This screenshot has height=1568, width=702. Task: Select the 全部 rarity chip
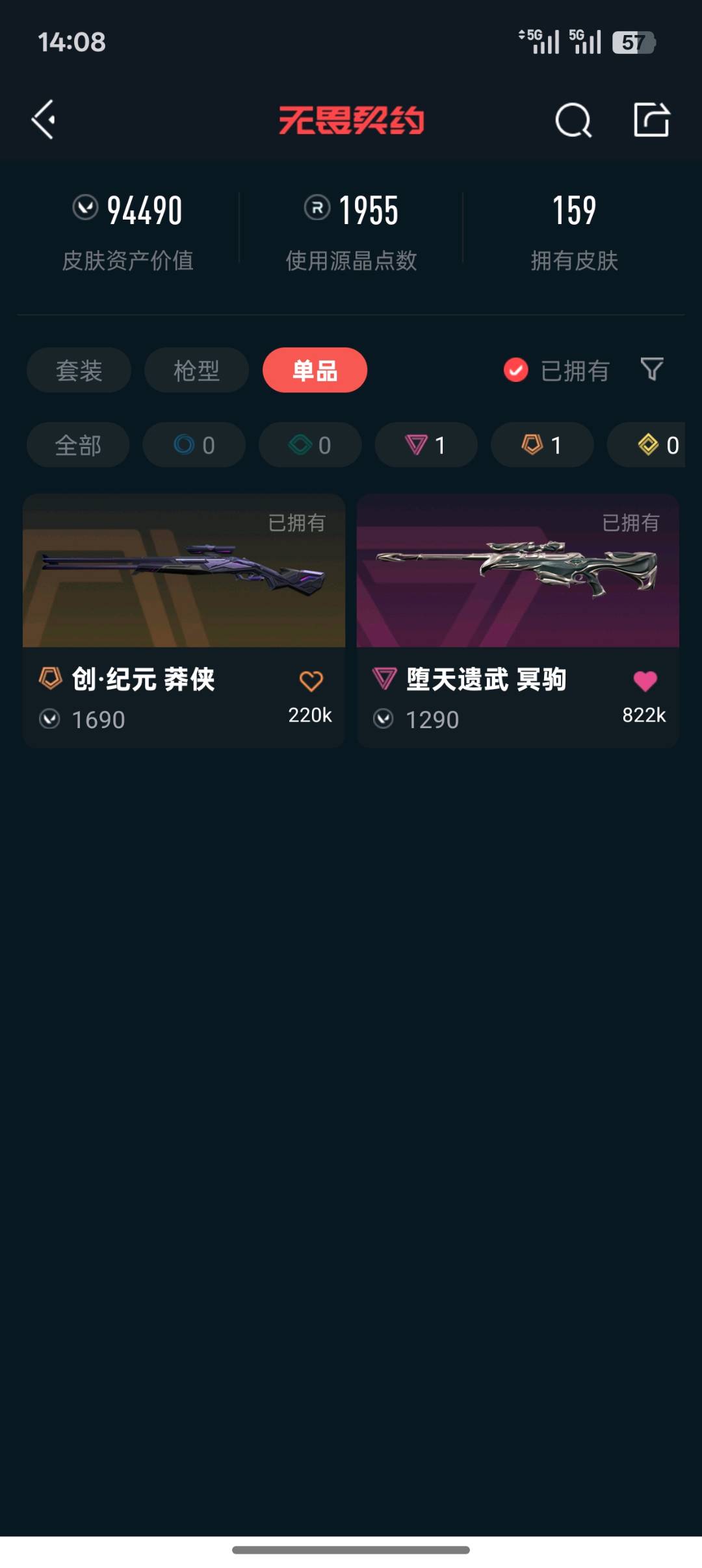[x=78, y=445]
